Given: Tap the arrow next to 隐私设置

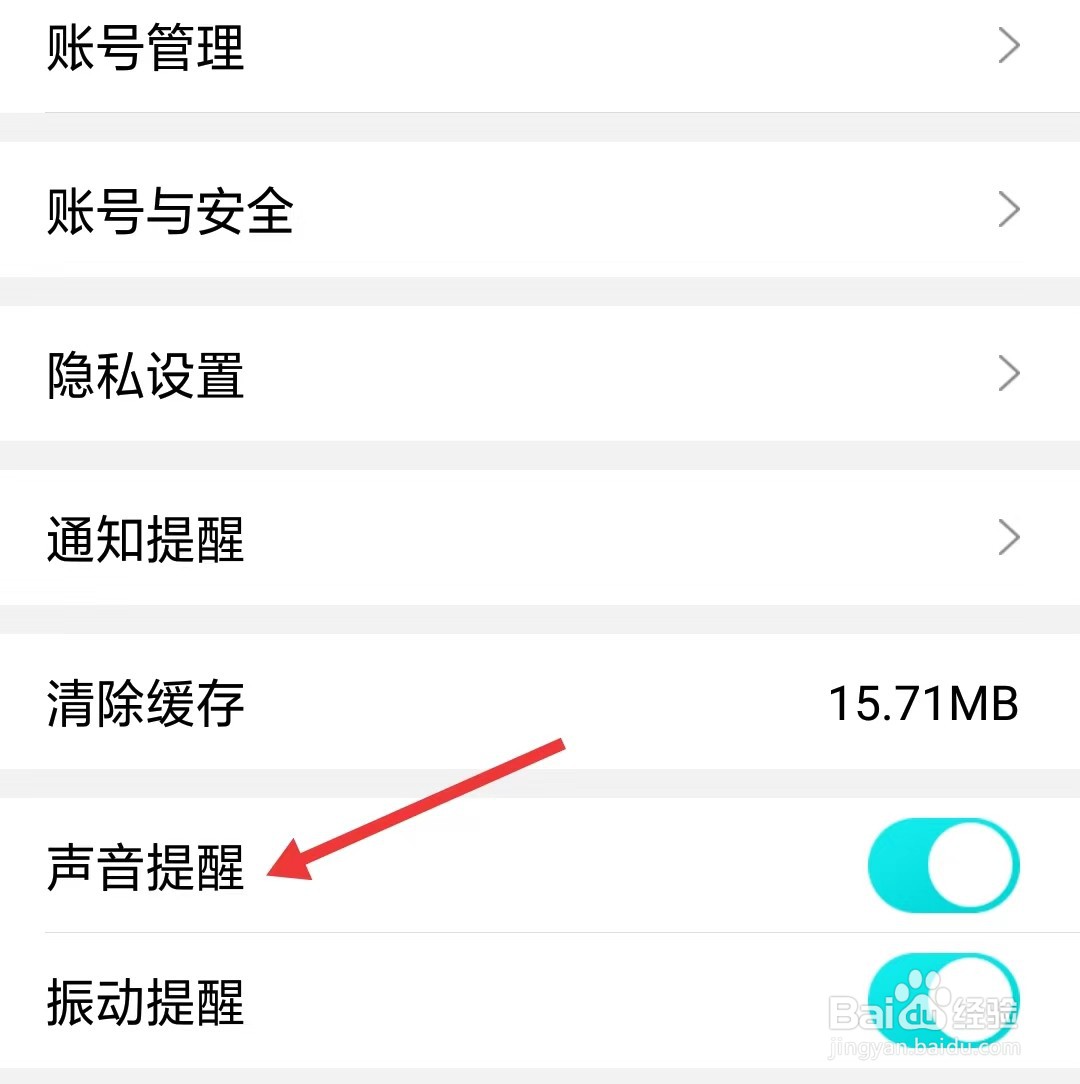Looking at the screenshot, I should (1009, 373).
